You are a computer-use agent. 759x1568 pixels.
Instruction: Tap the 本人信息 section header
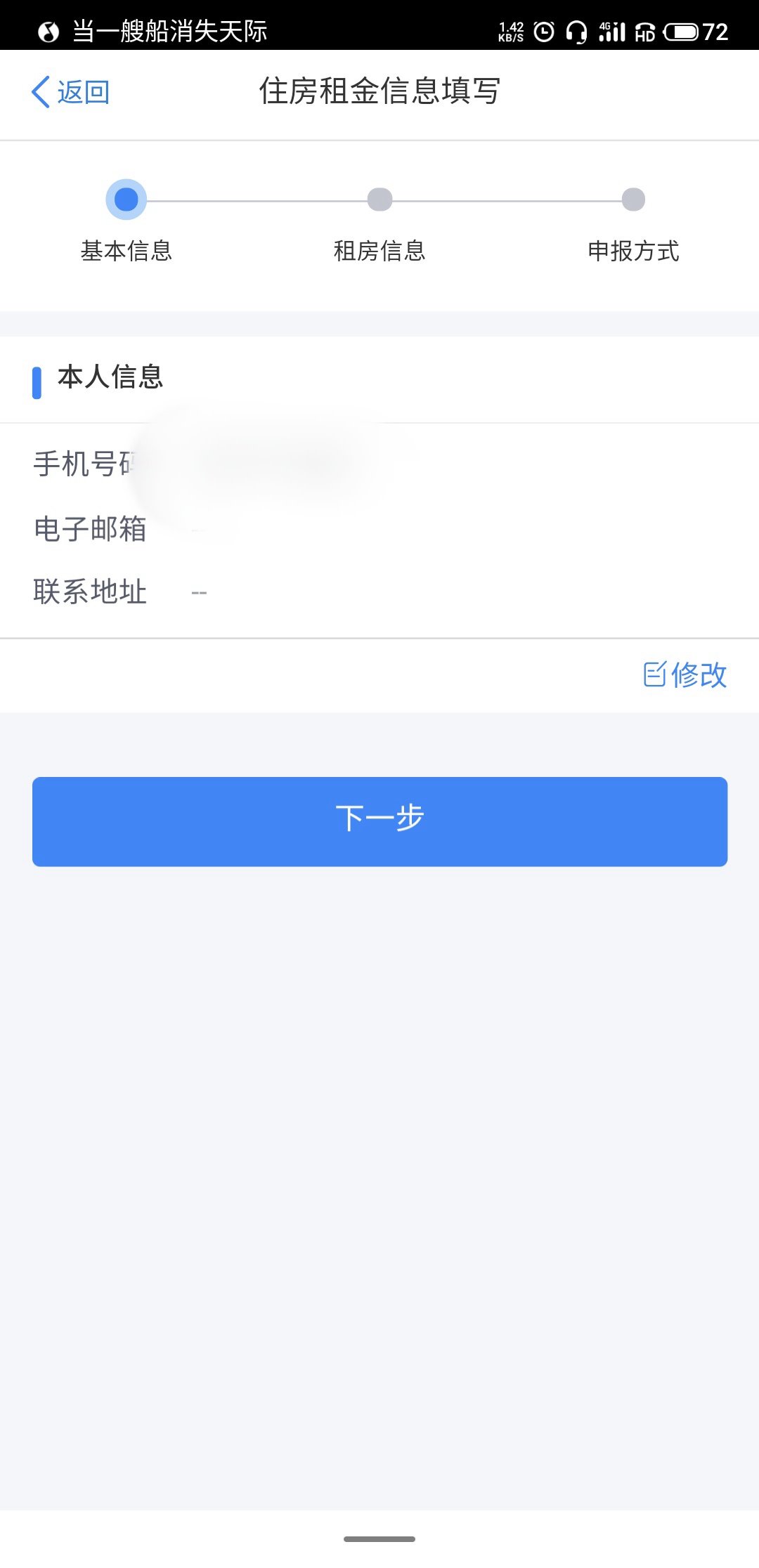[x=110, y=378]
